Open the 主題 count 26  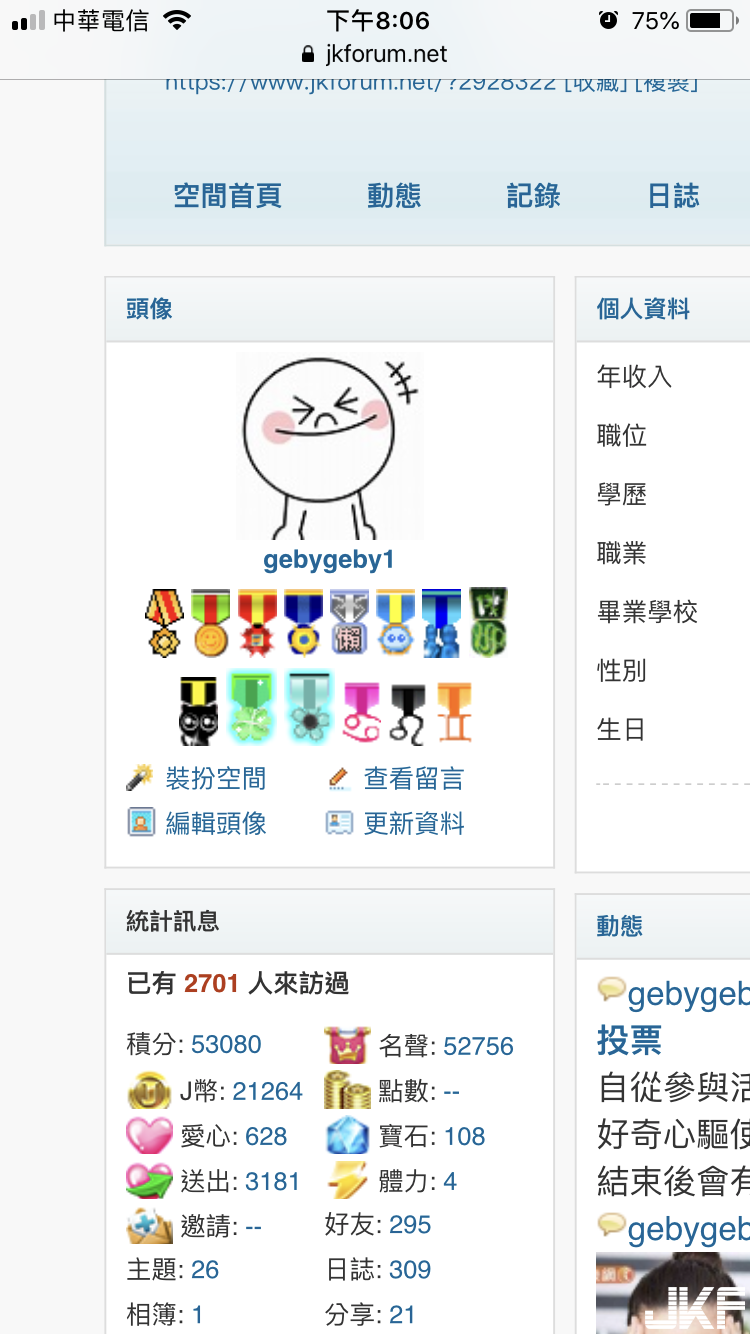click(x=205, y=1269)
